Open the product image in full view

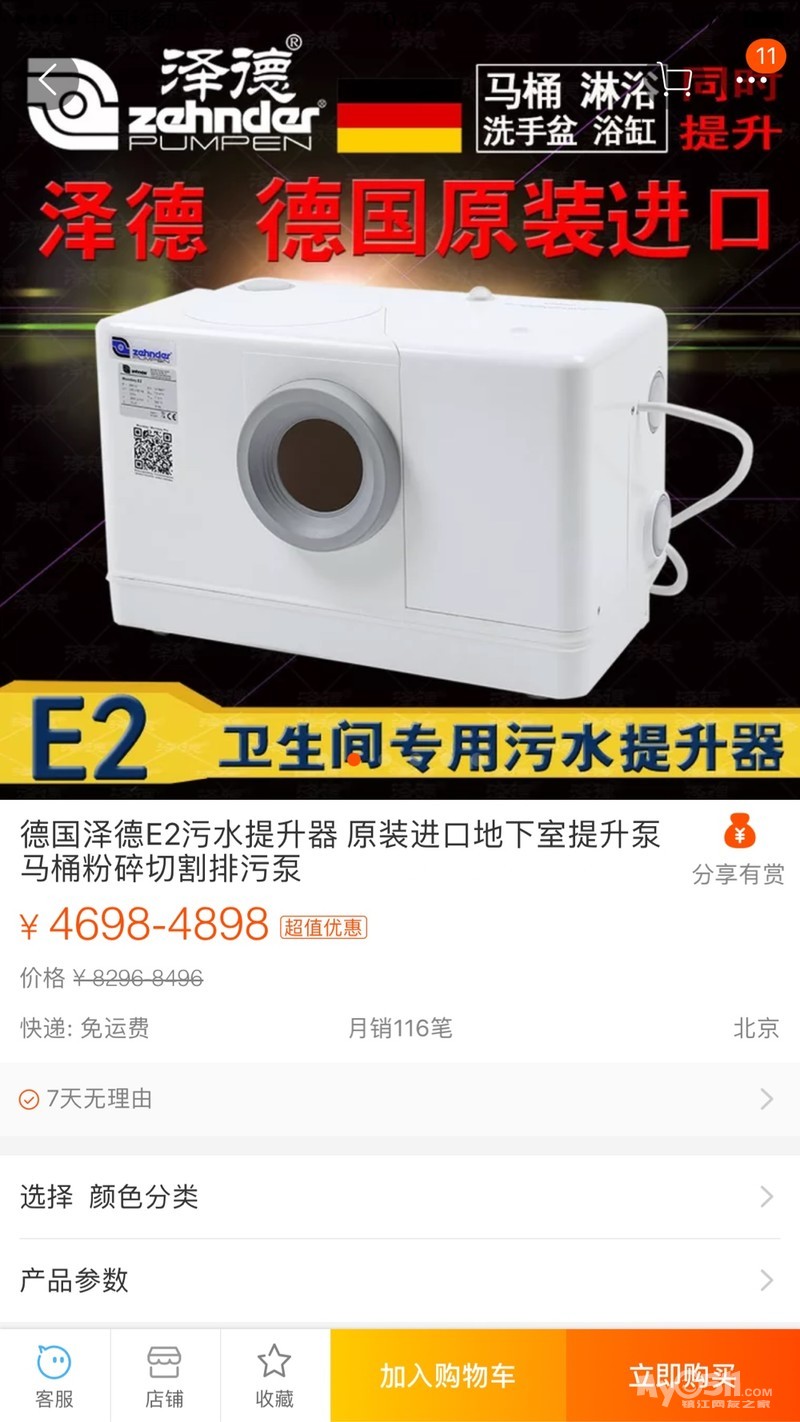tap(400, 400)
